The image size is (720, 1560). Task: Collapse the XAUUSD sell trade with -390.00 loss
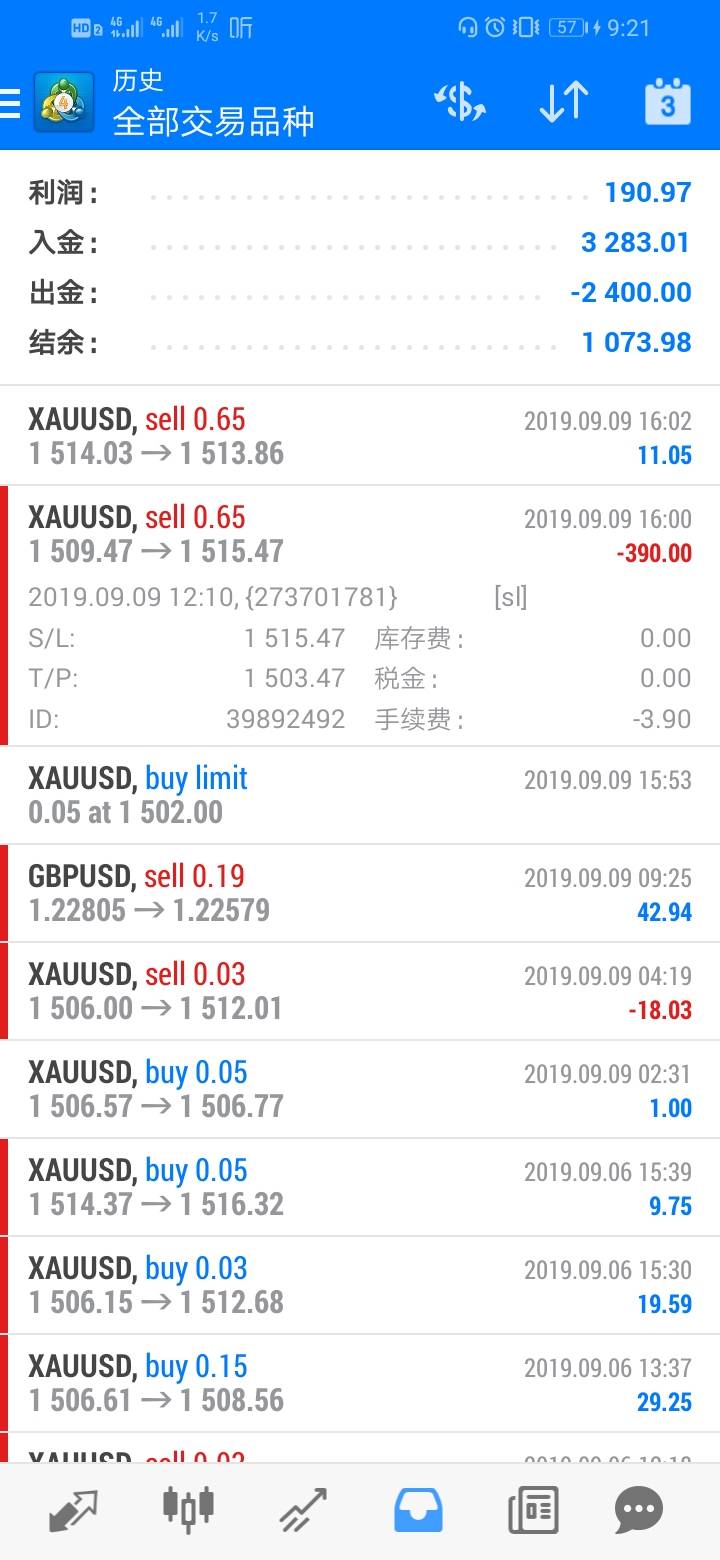(x=360, y=535)
